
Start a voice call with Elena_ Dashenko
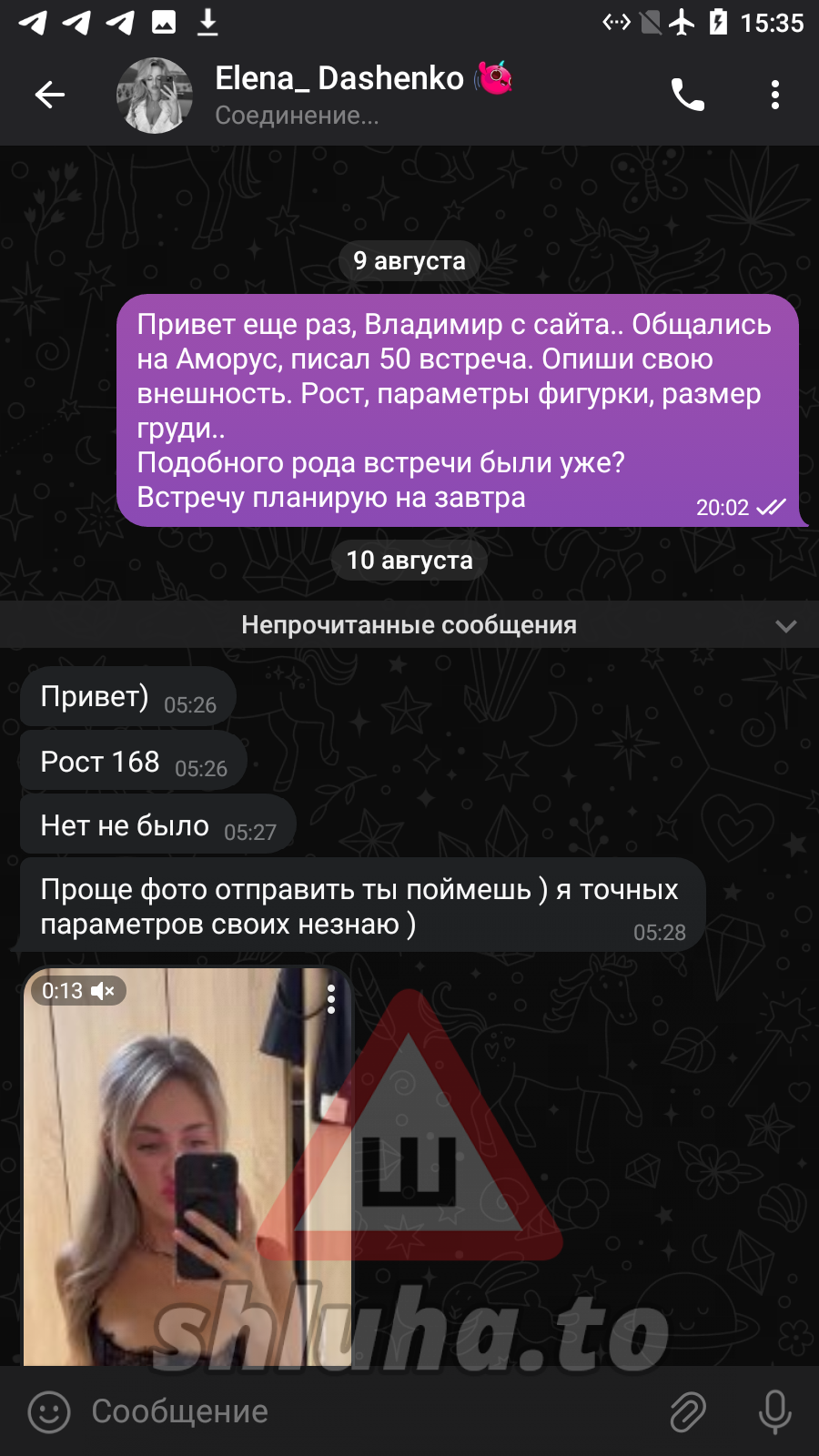point(687,95)
